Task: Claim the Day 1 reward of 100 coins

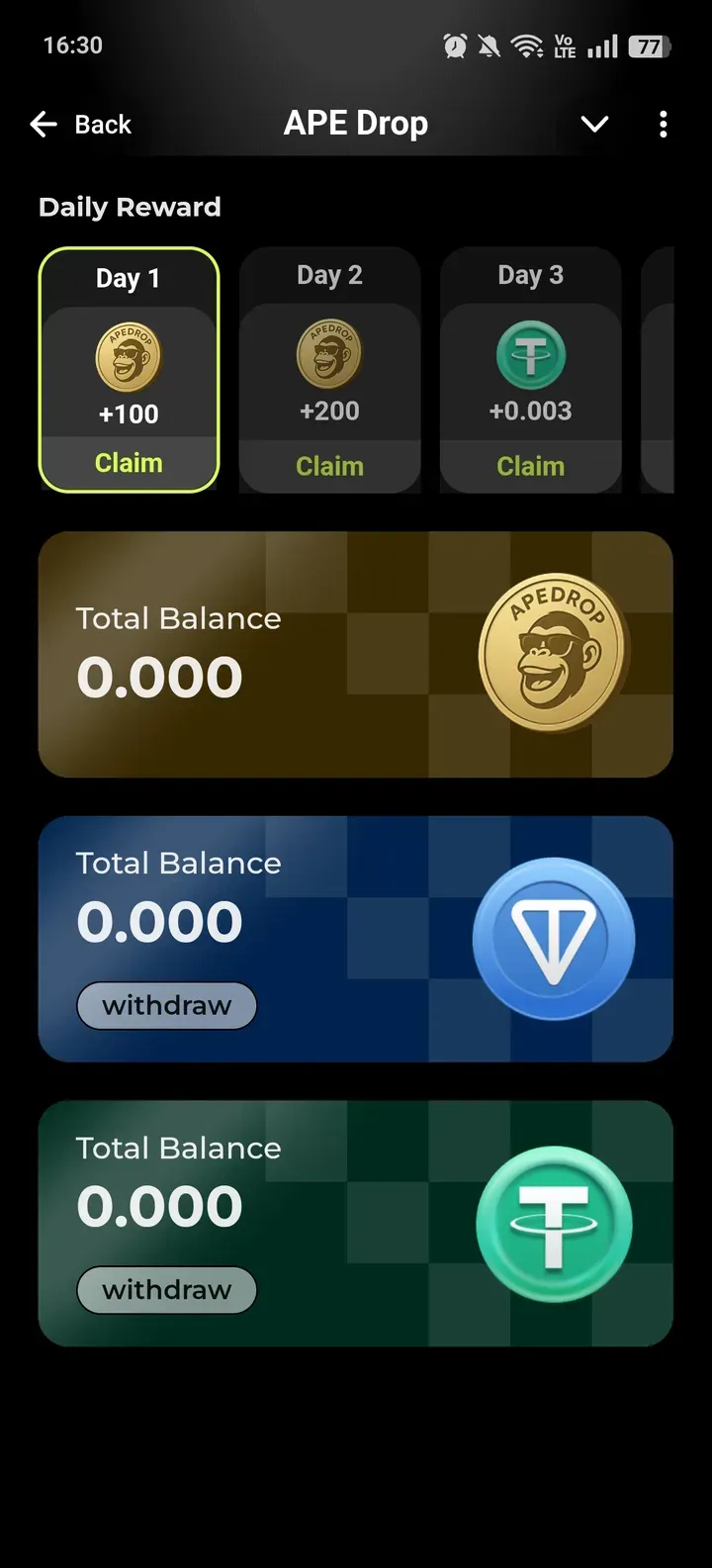Action: pyautogui.click(x=129, y=462)
